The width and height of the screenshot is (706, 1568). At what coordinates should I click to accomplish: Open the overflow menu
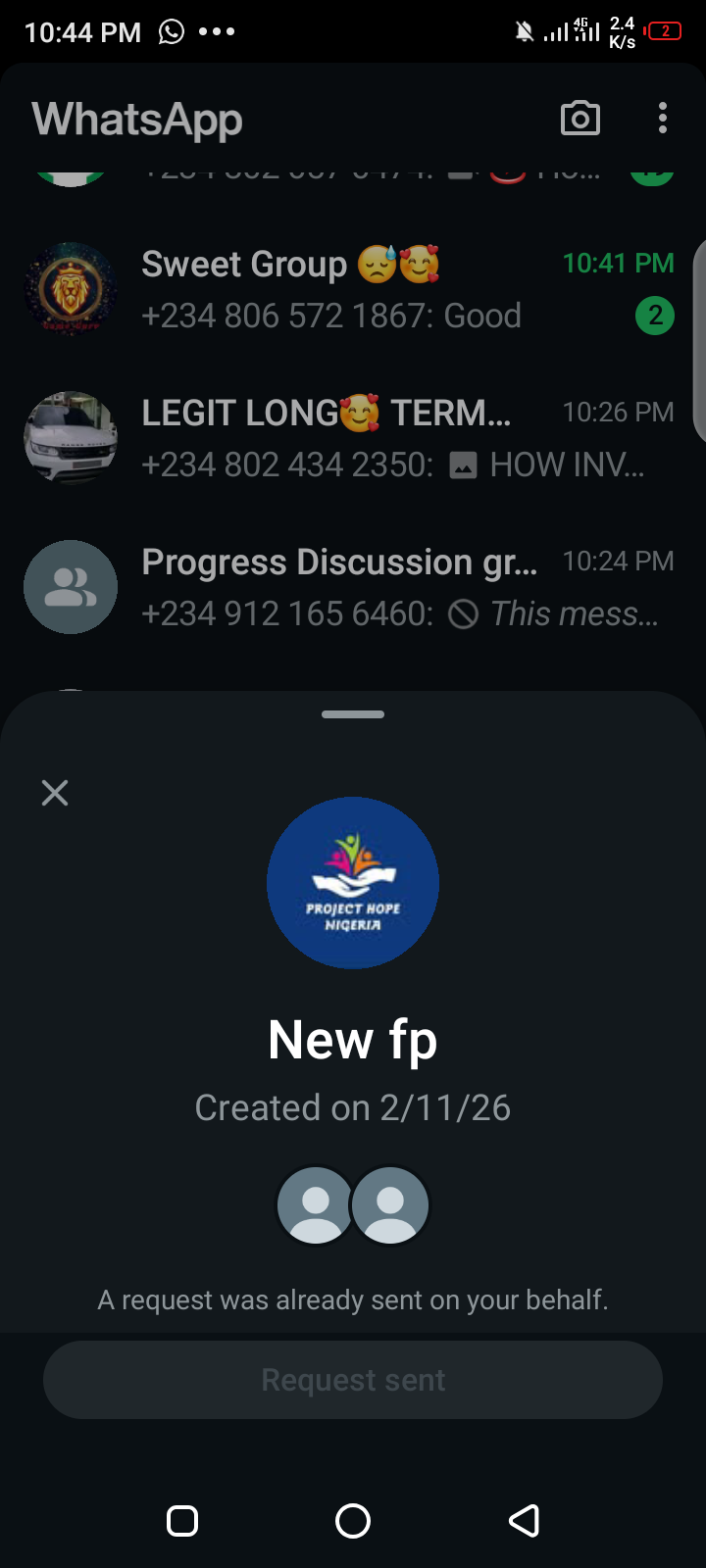(x=663, y=119)
